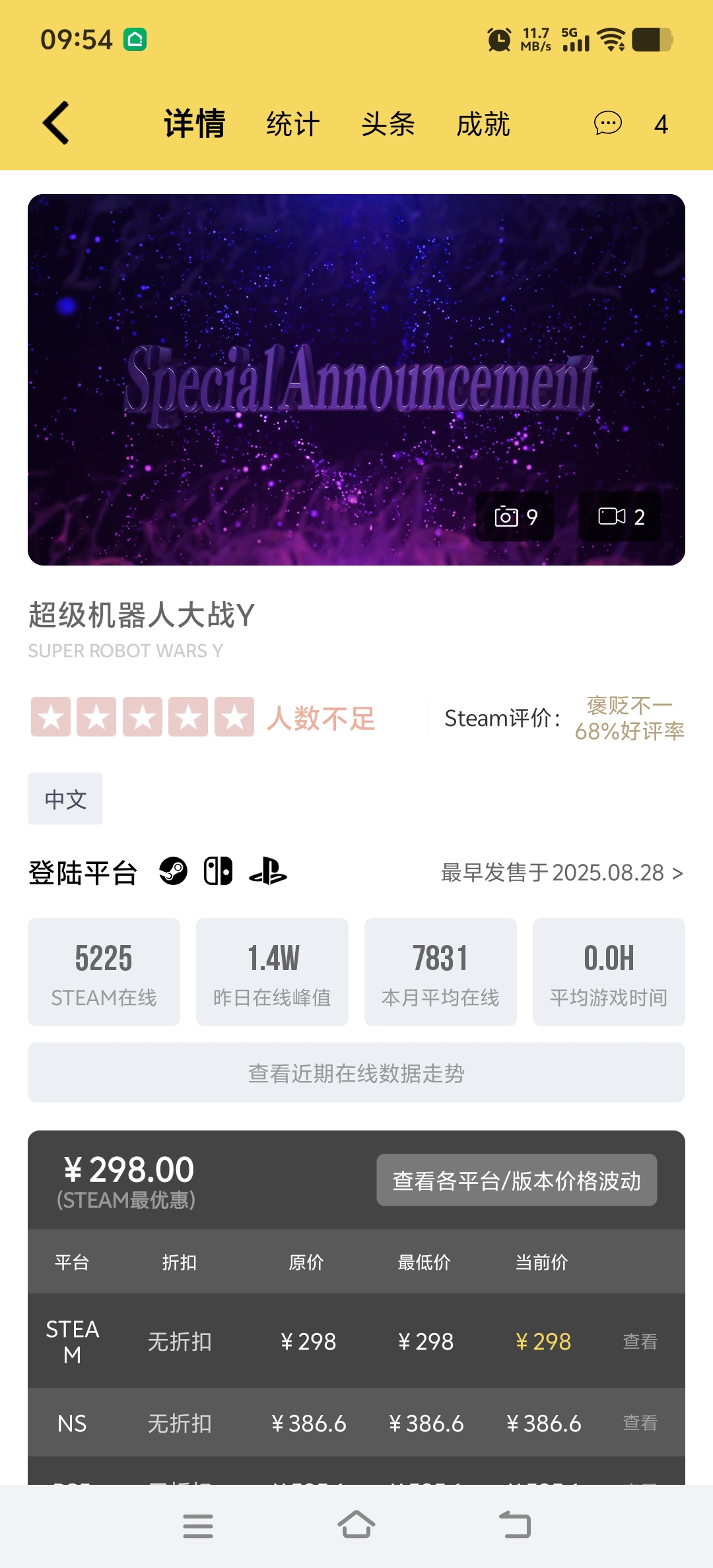
Task: Open the system recent apps menu
Action: coord(197,1526)
